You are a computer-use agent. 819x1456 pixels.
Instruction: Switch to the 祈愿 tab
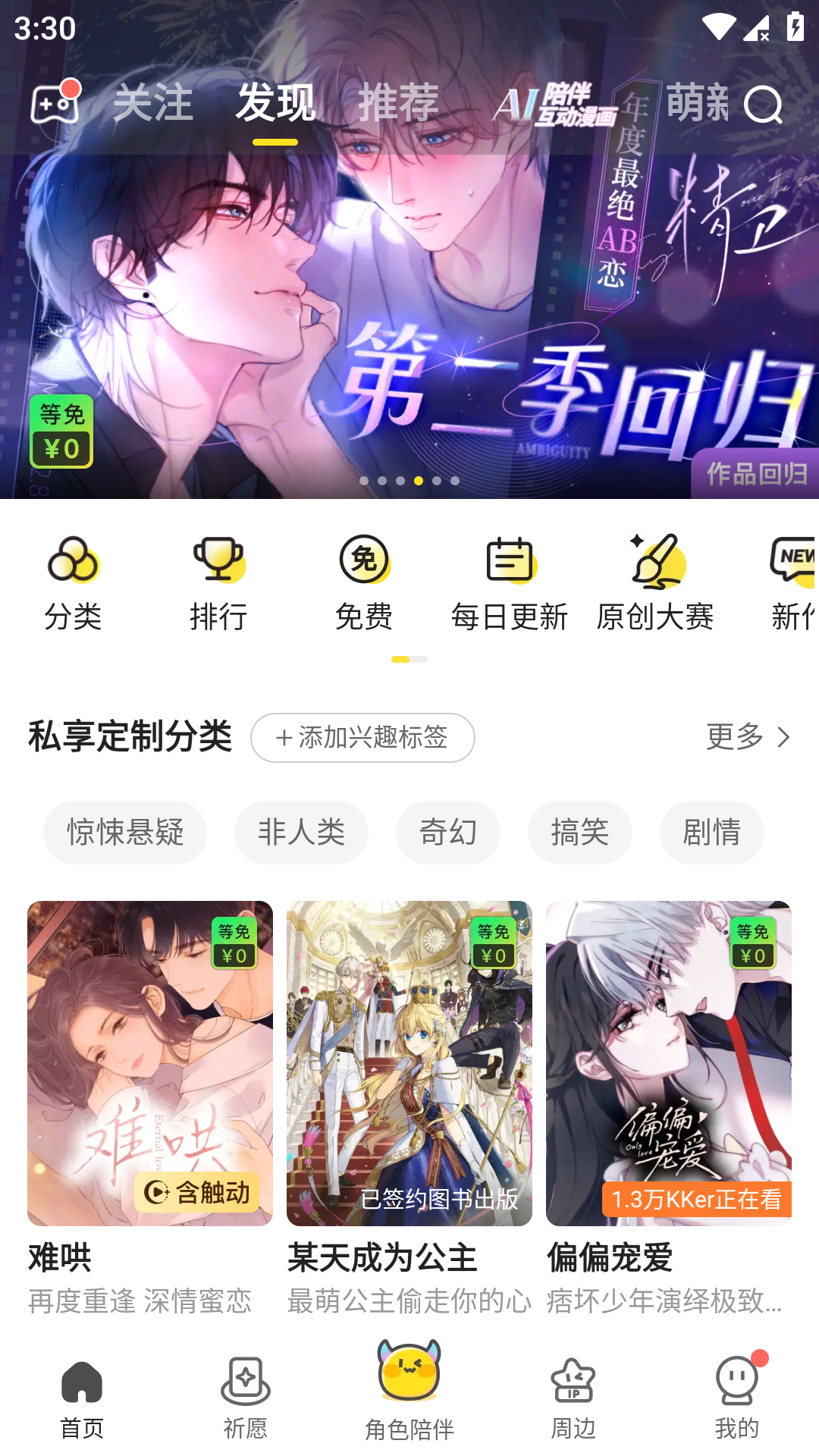(246, 1396)
